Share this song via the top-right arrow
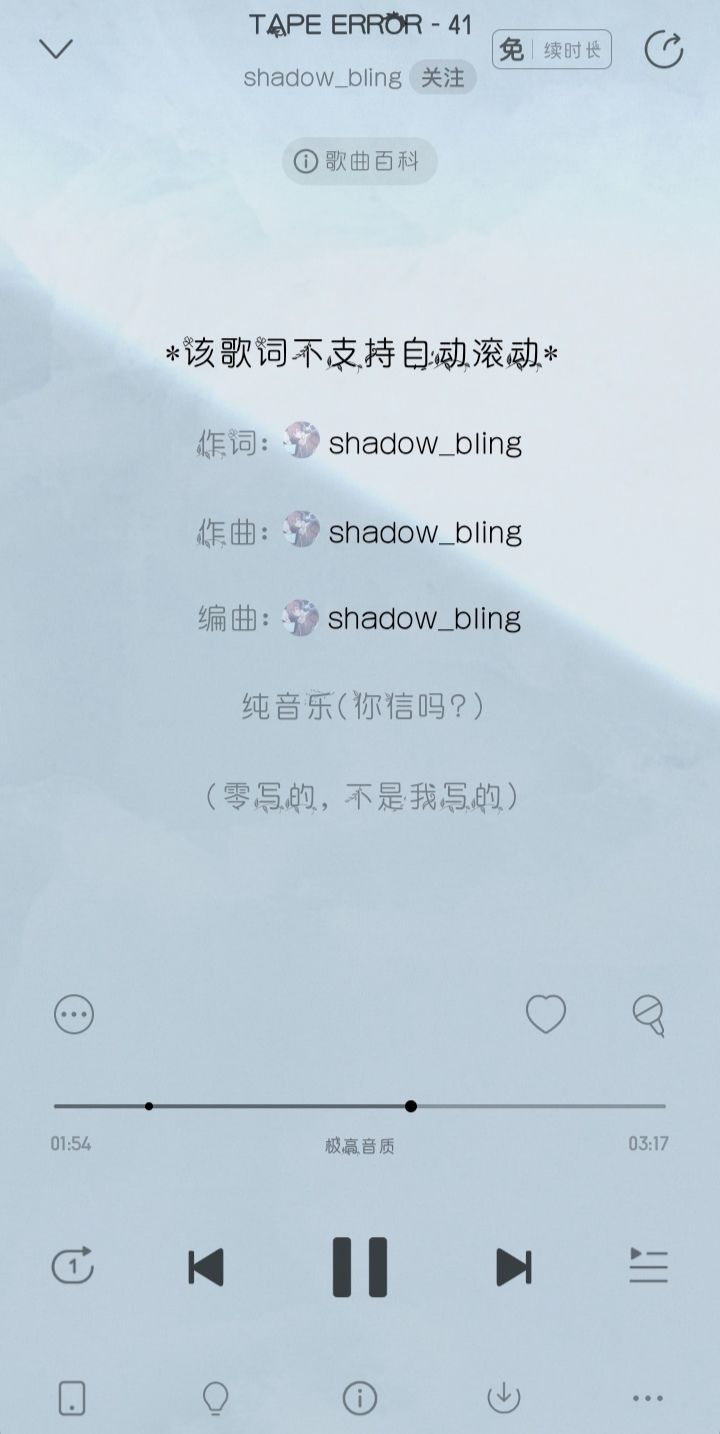 coord(663,49)
